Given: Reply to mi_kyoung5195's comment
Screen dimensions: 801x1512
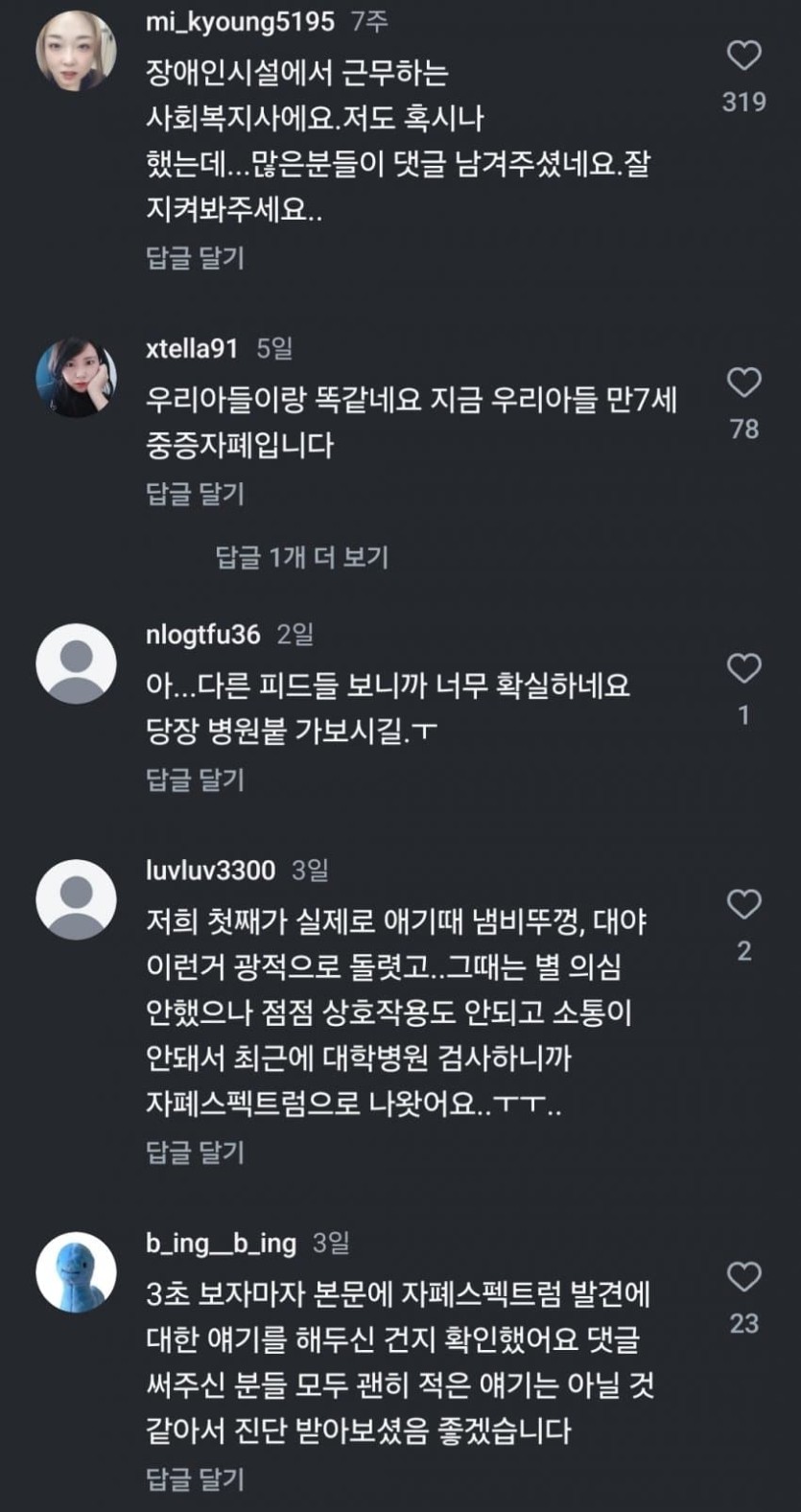Looking at the screenshot, I should click(x=196, y=258).
